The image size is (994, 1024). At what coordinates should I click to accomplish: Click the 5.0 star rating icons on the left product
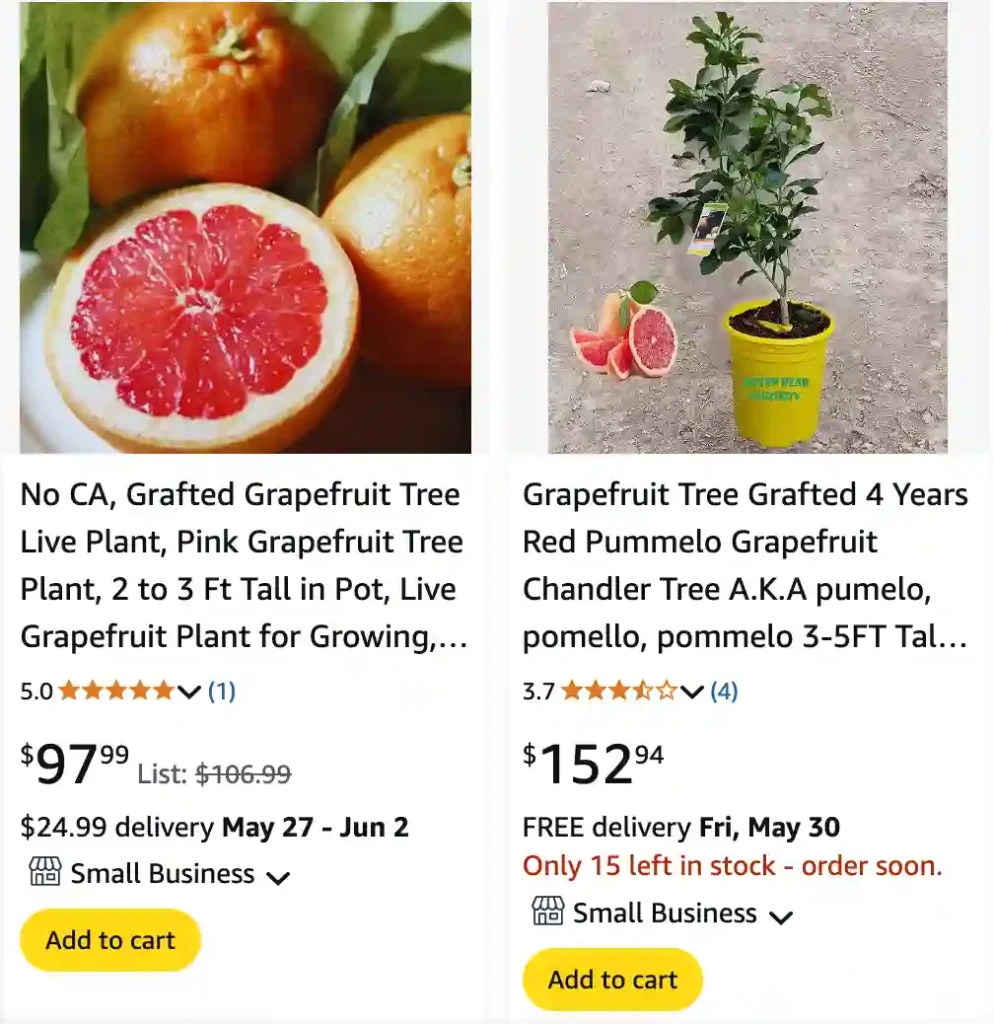point(117,691)
